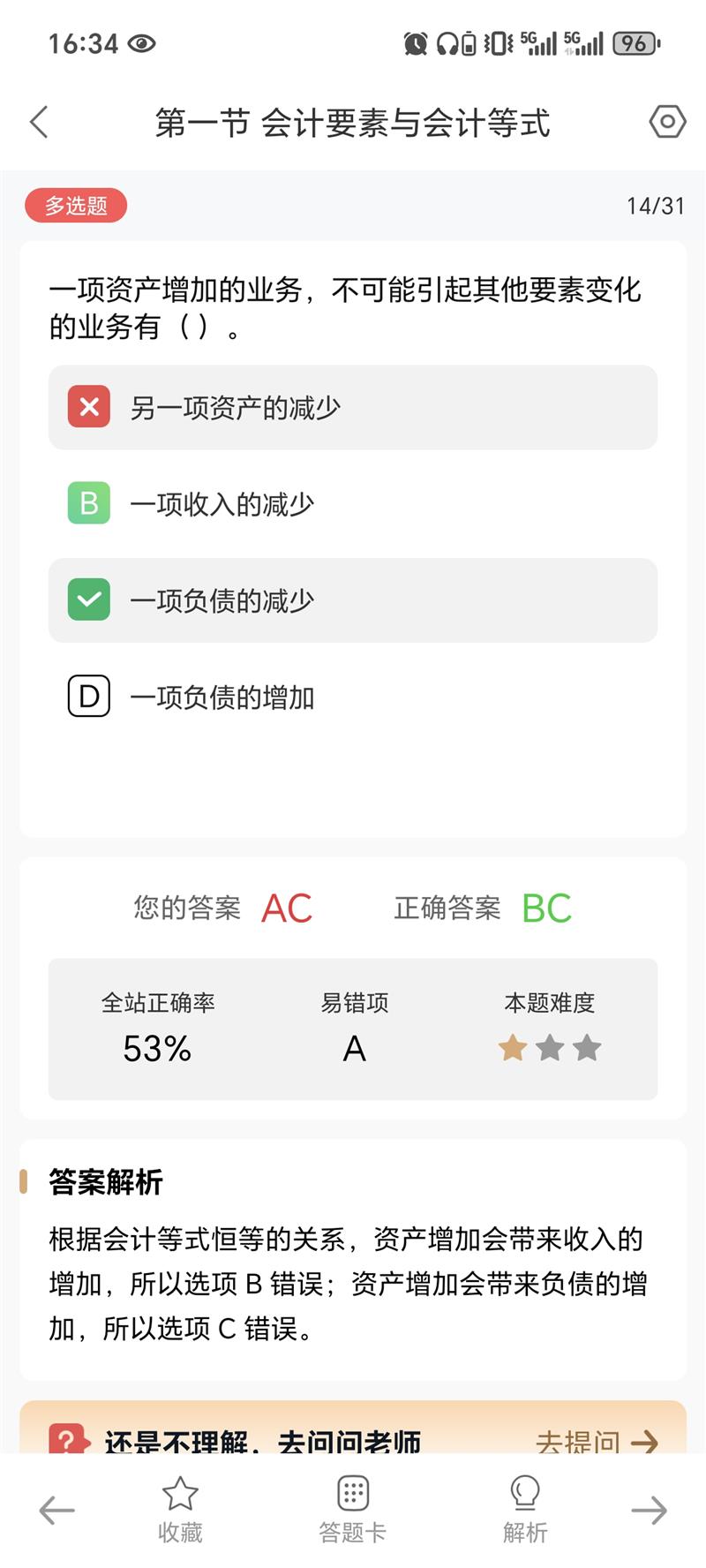This screenshot has width=706, height=1568.
Task: Select option 另一项资产的减少
Action: coord(353,407)
